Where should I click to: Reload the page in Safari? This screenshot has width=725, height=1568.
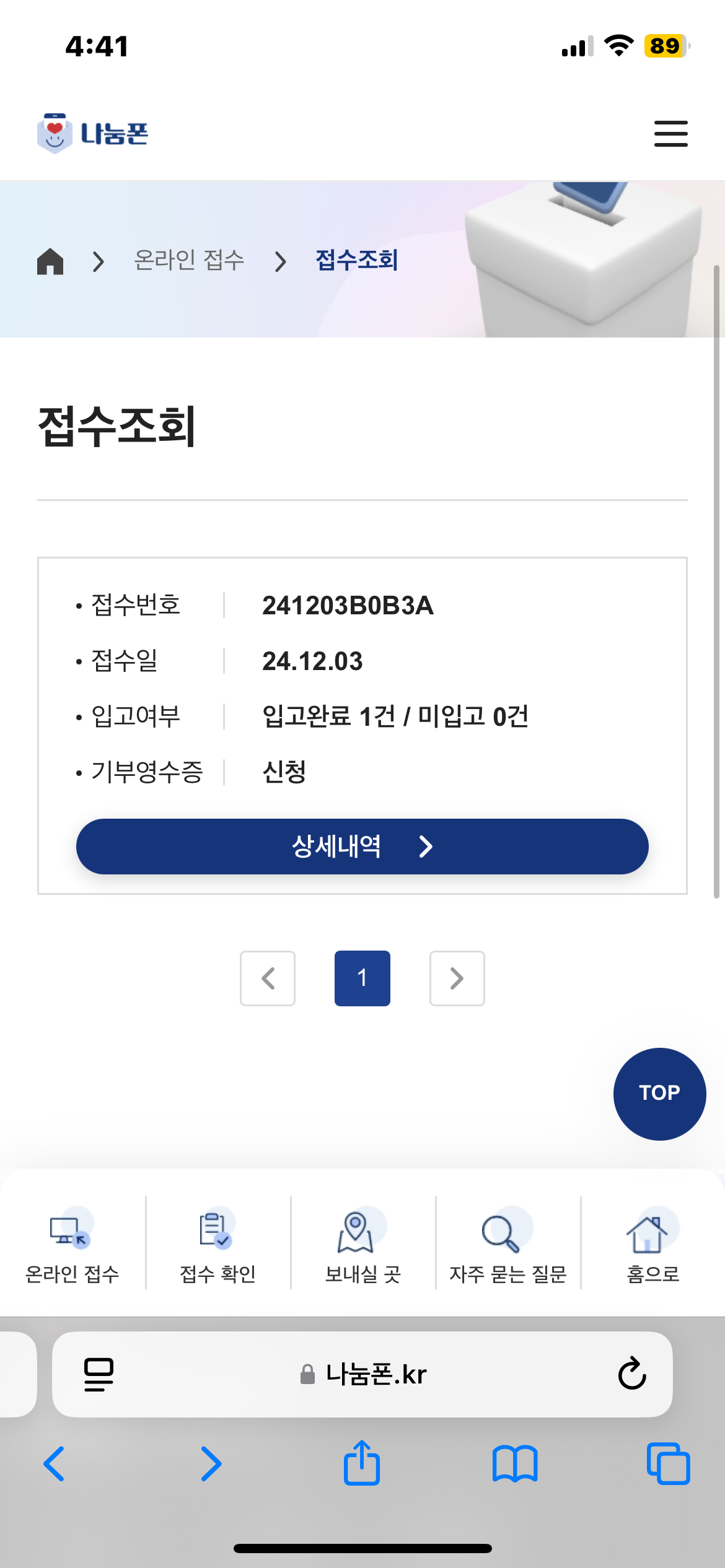pos(631,1374)
